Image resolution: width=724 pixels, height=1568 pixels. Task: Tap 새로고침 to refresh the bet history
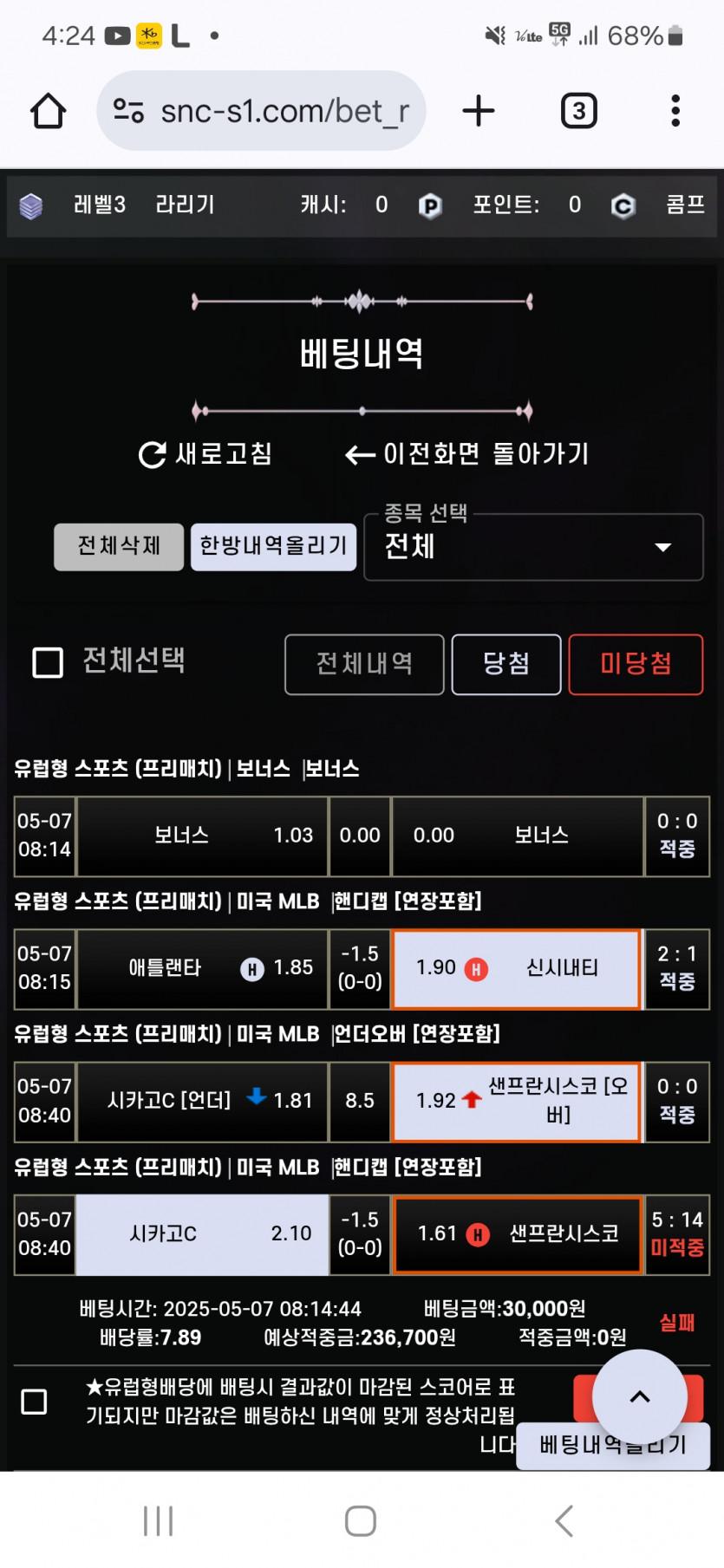[x=206, y=453]
